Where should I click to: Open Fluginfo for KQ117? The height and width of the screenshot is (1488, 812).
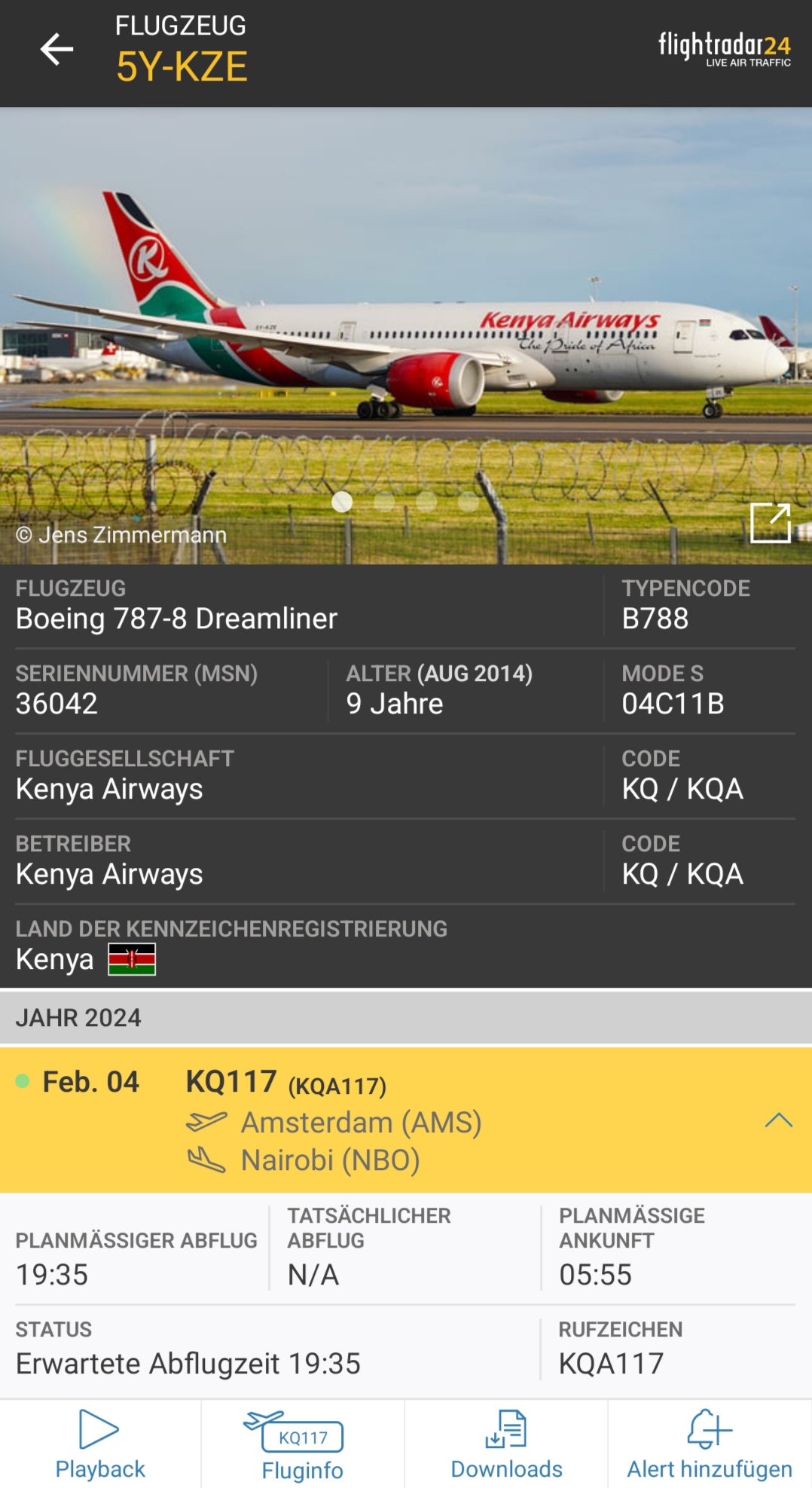[x=302, y=1444]
